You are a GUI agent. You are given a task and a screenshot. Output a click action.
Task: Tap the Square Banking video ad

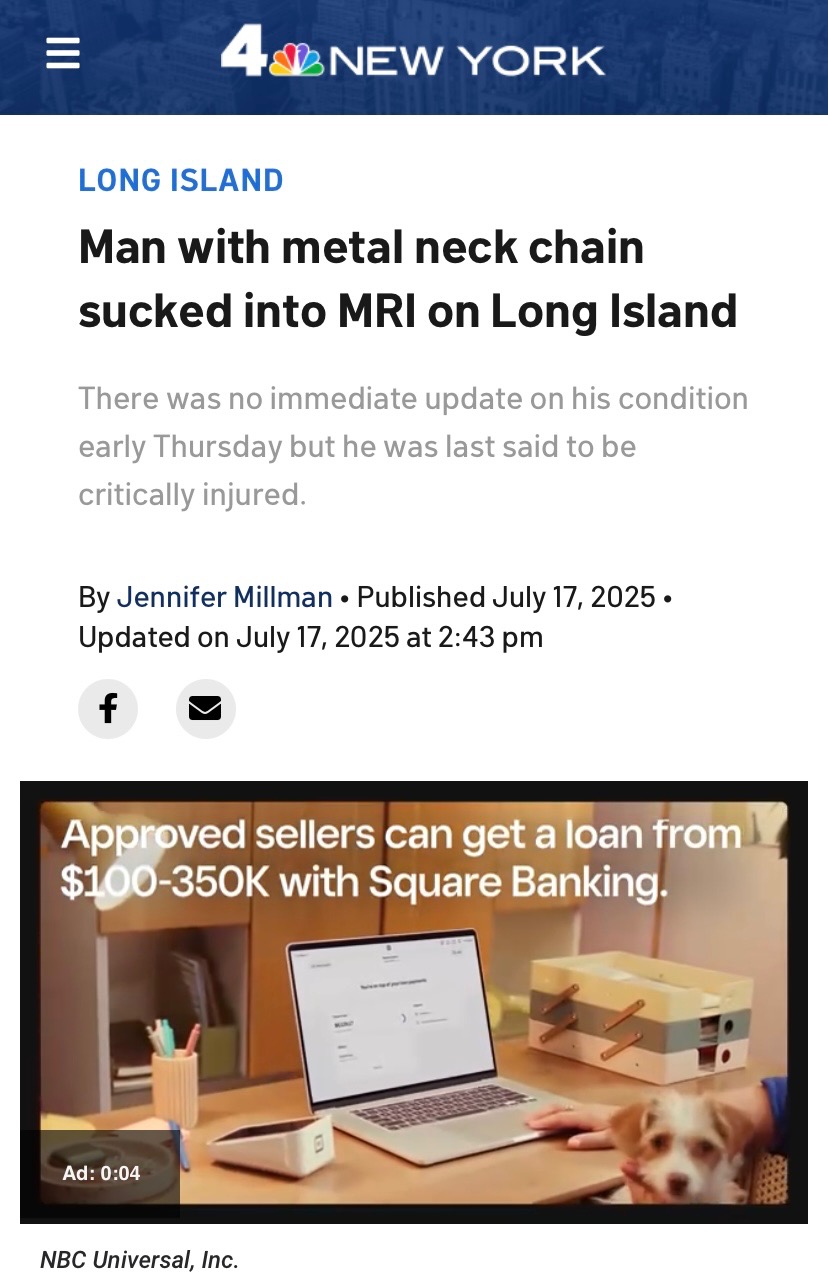[x=414, y=1000]
